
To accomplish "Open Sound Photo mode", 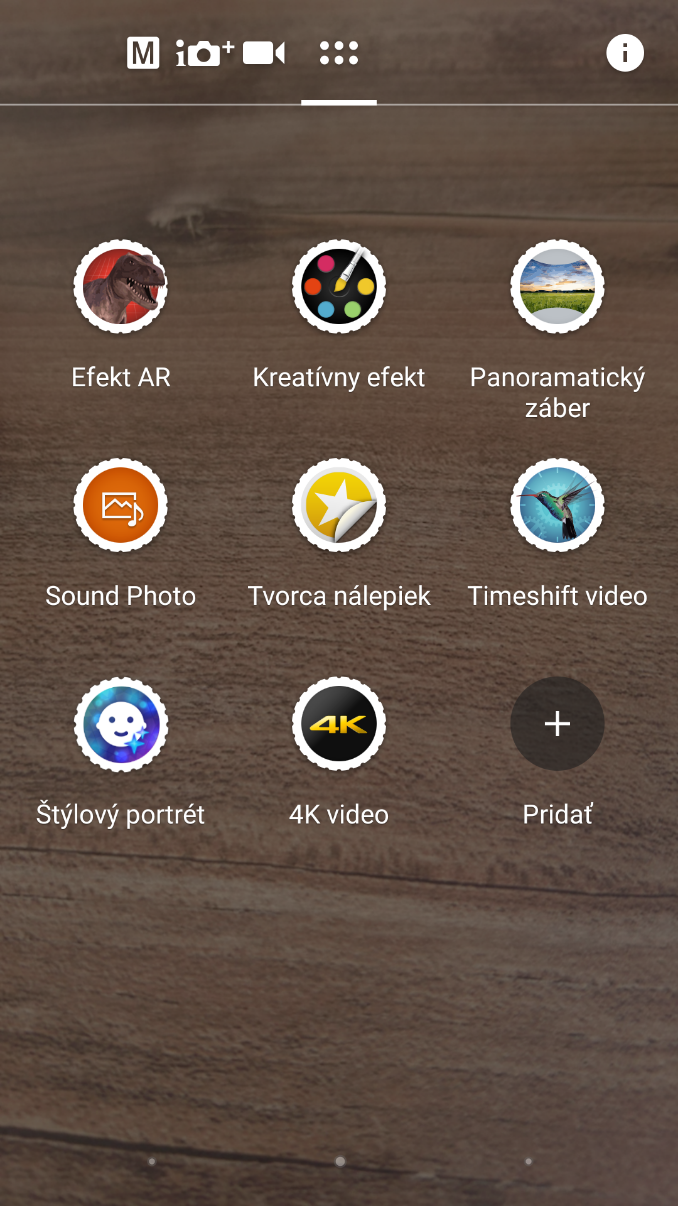I will (x=121, y=506).
